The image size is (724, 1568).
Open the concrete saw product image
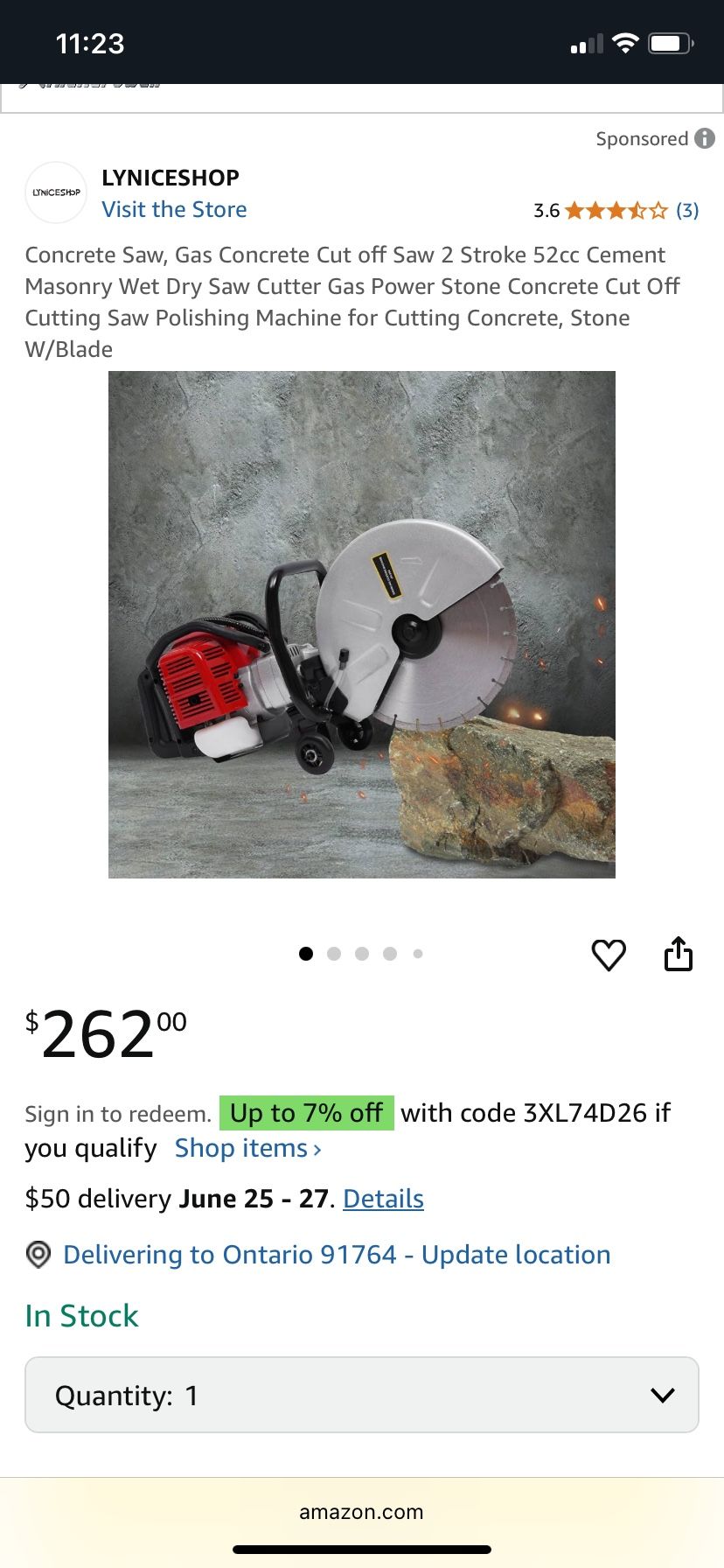click(x=361, y=624)
